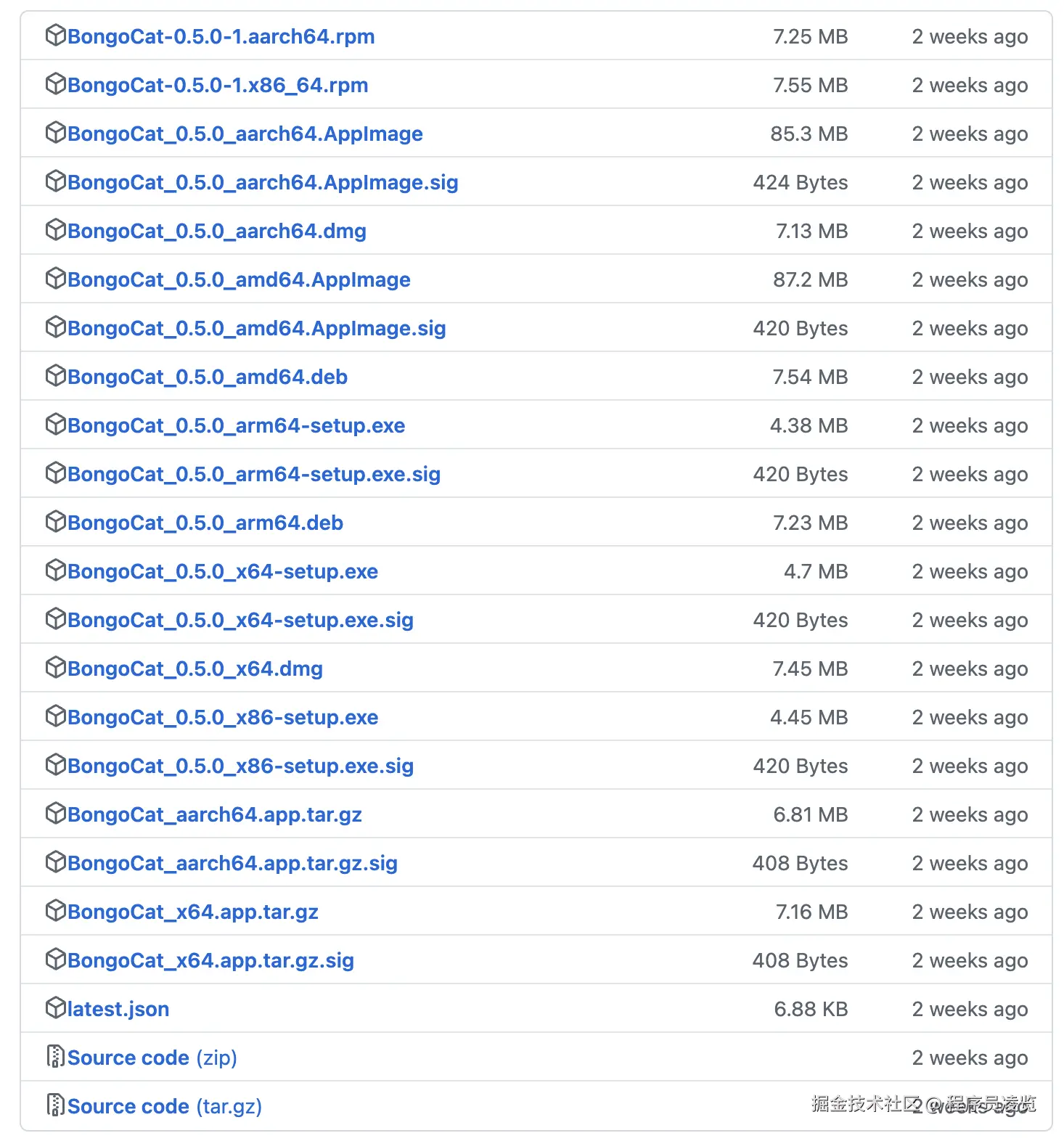
Task: Get BongoCat_0.5.0_arm64-setup.exe installer
Action: (236, 425)
